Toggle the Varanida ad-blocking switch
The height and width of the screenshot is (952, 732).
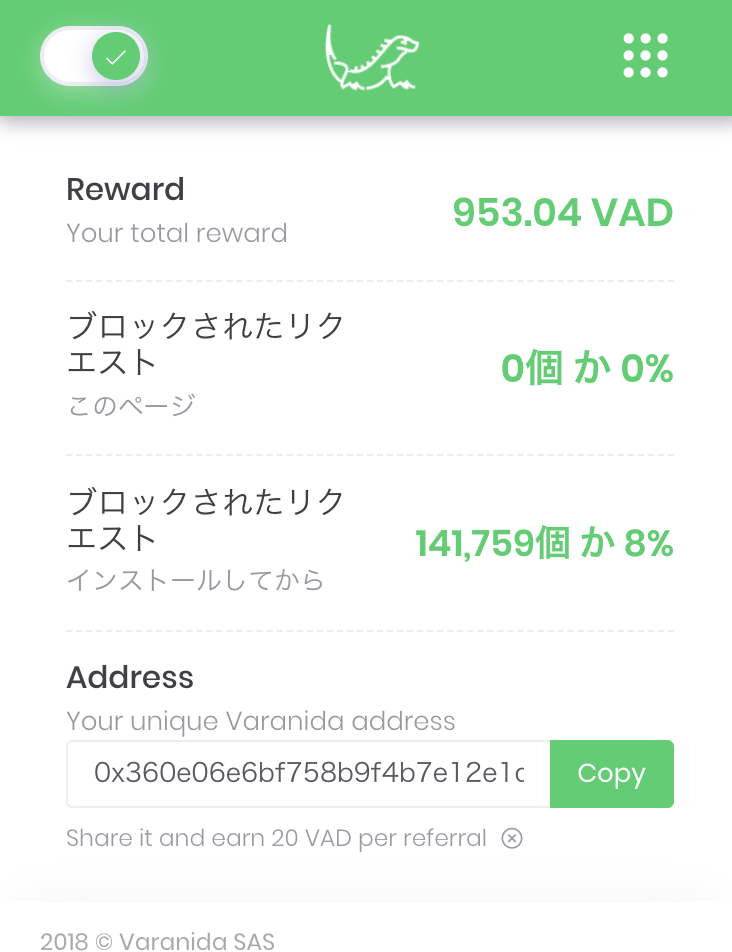[x=94, y=57]
